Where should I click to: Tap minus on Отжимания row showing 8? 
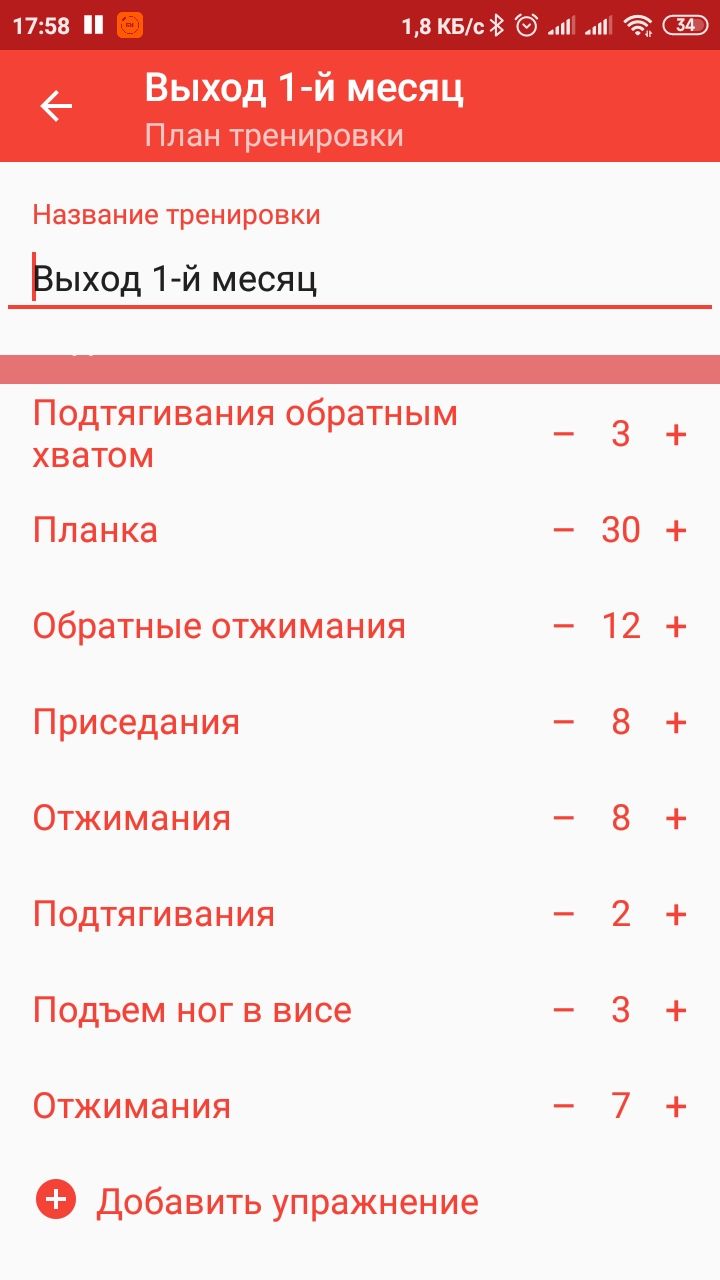pyautogui.click(x=564, y=818)
